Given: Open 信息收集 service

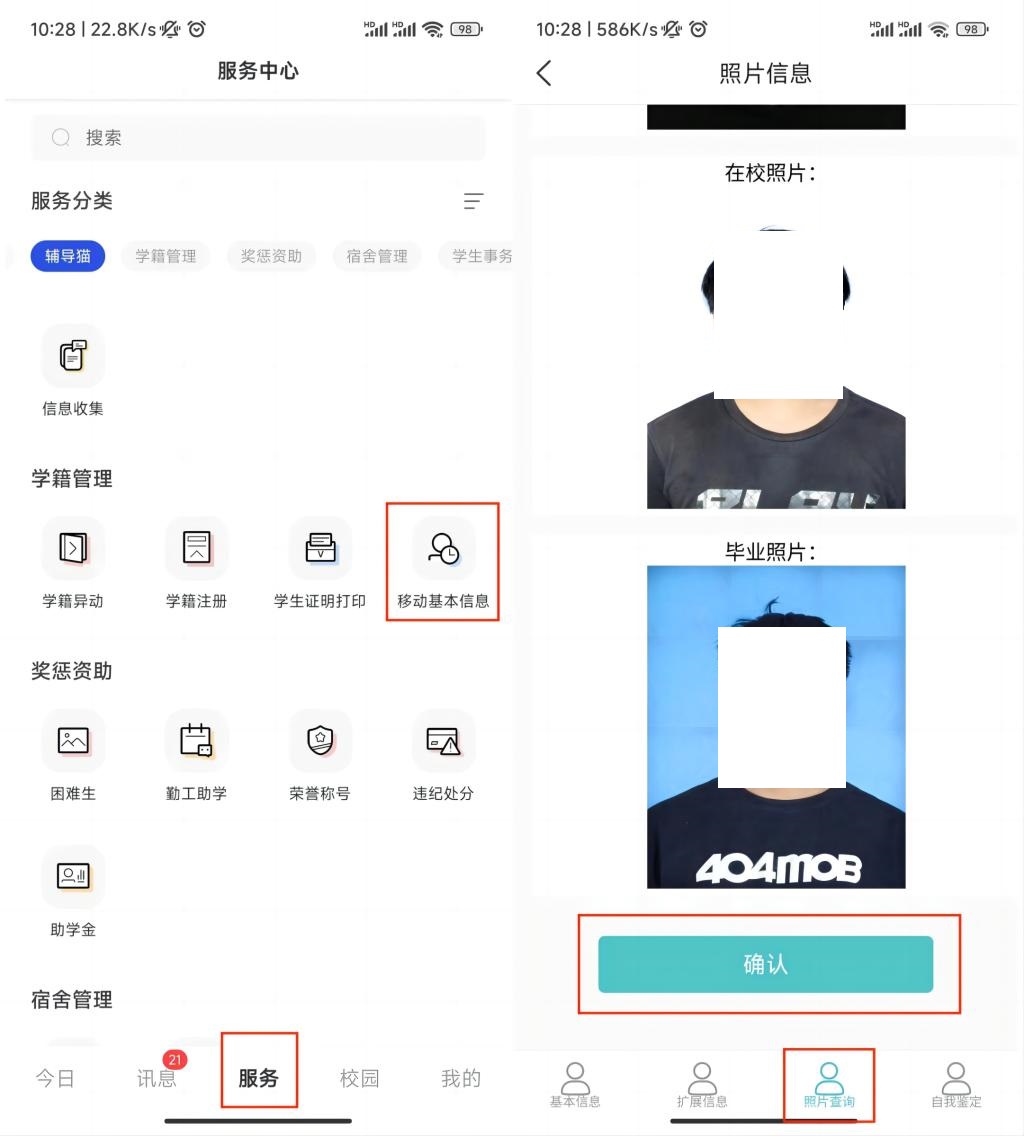Looking at the screenshot, I should click(73, 370).
